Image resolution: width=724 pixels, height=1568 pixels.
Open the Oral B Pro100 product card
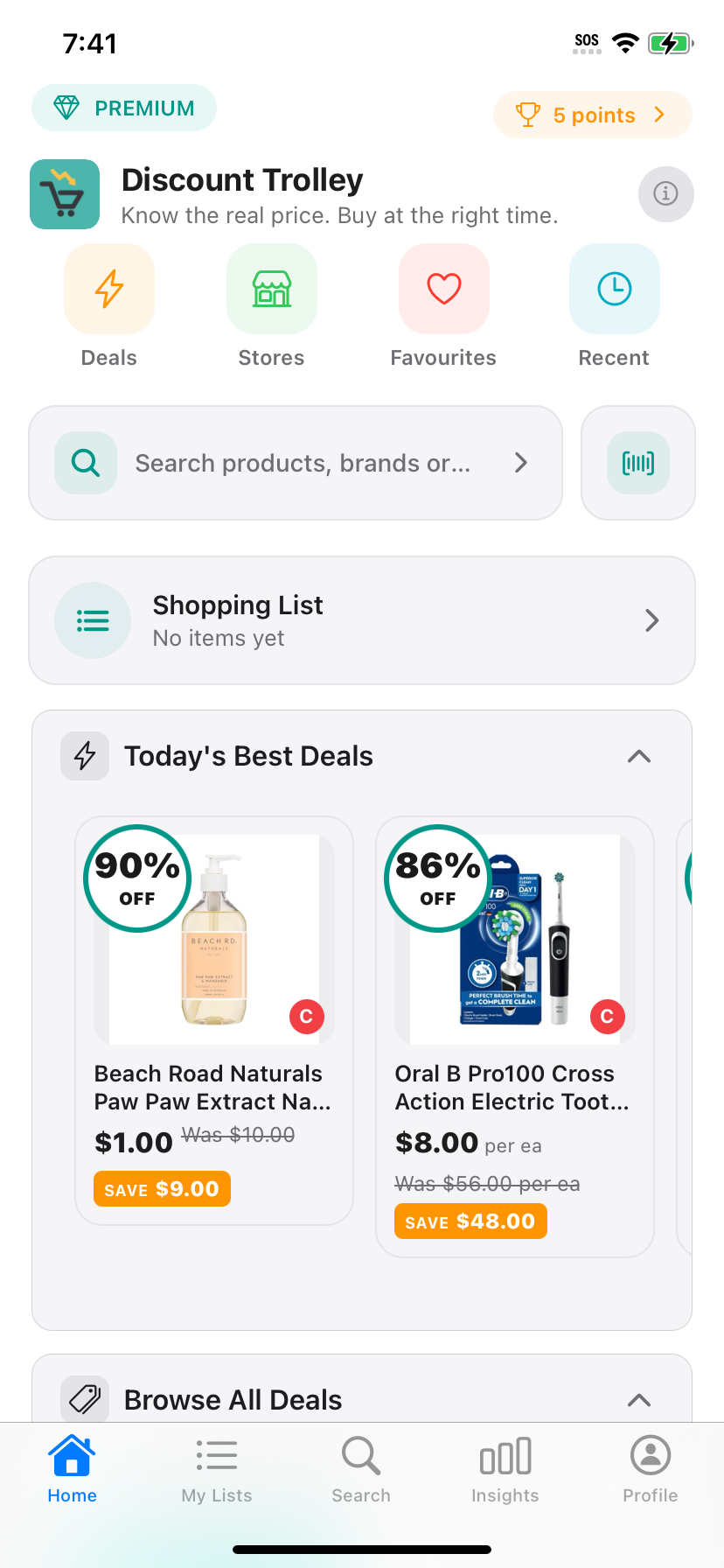[515, 1037]
